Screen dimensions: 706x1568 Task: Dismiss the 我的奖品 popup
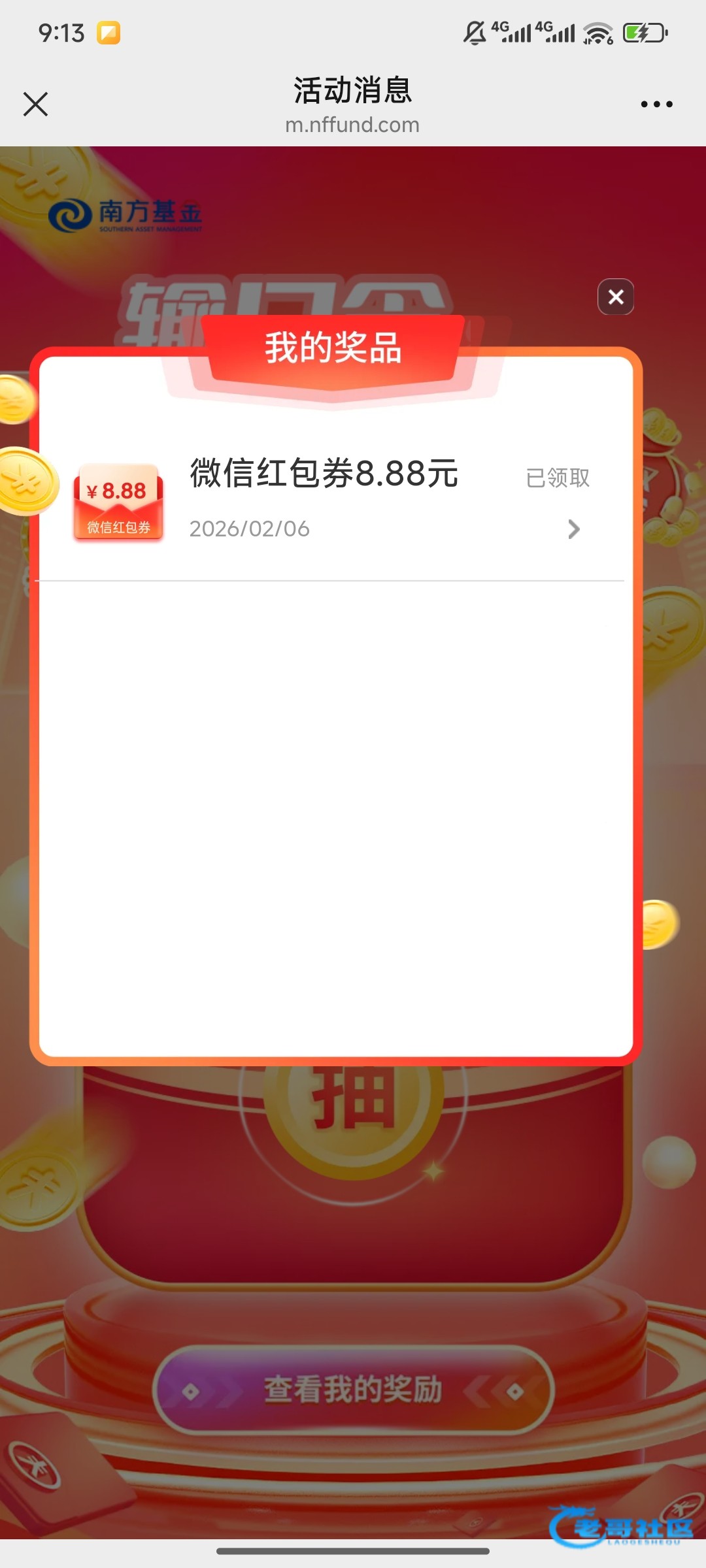point(616,297)
